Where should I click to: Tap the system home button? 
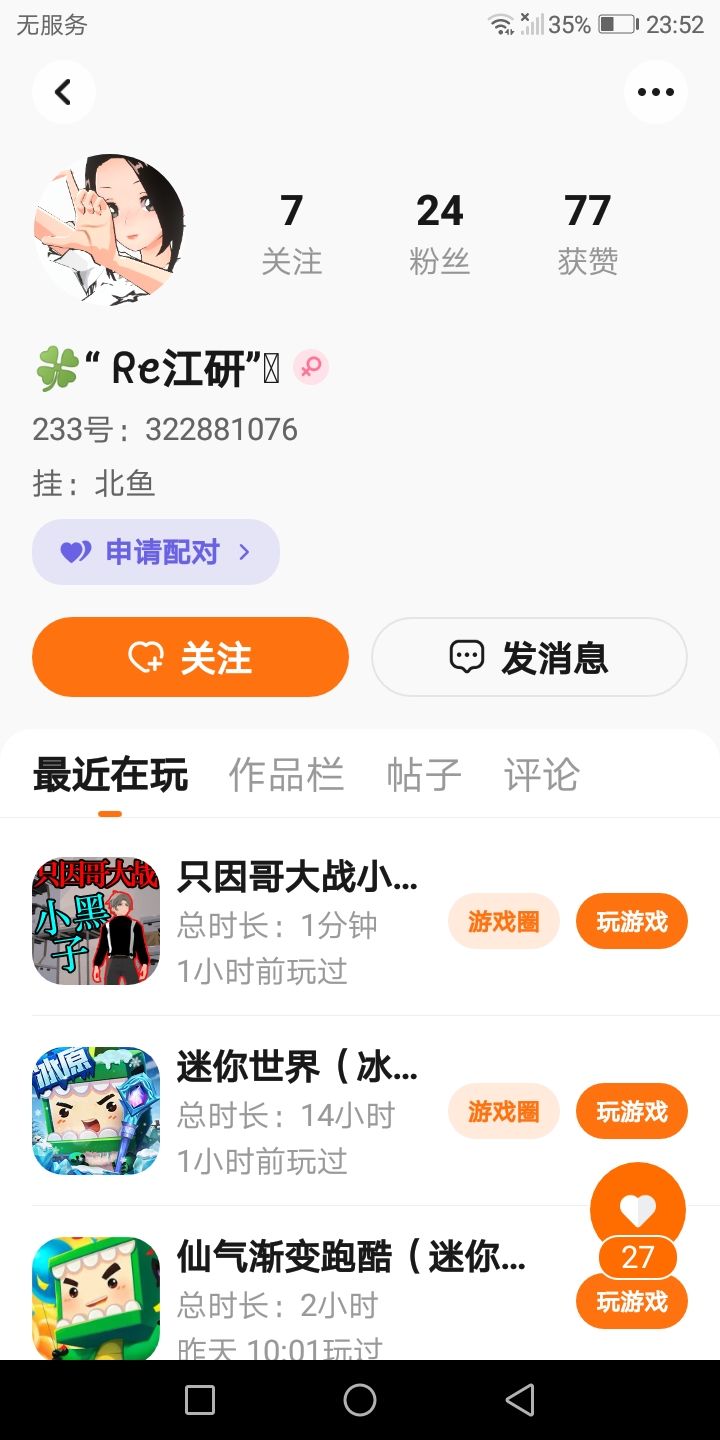tap(360, 1400)
